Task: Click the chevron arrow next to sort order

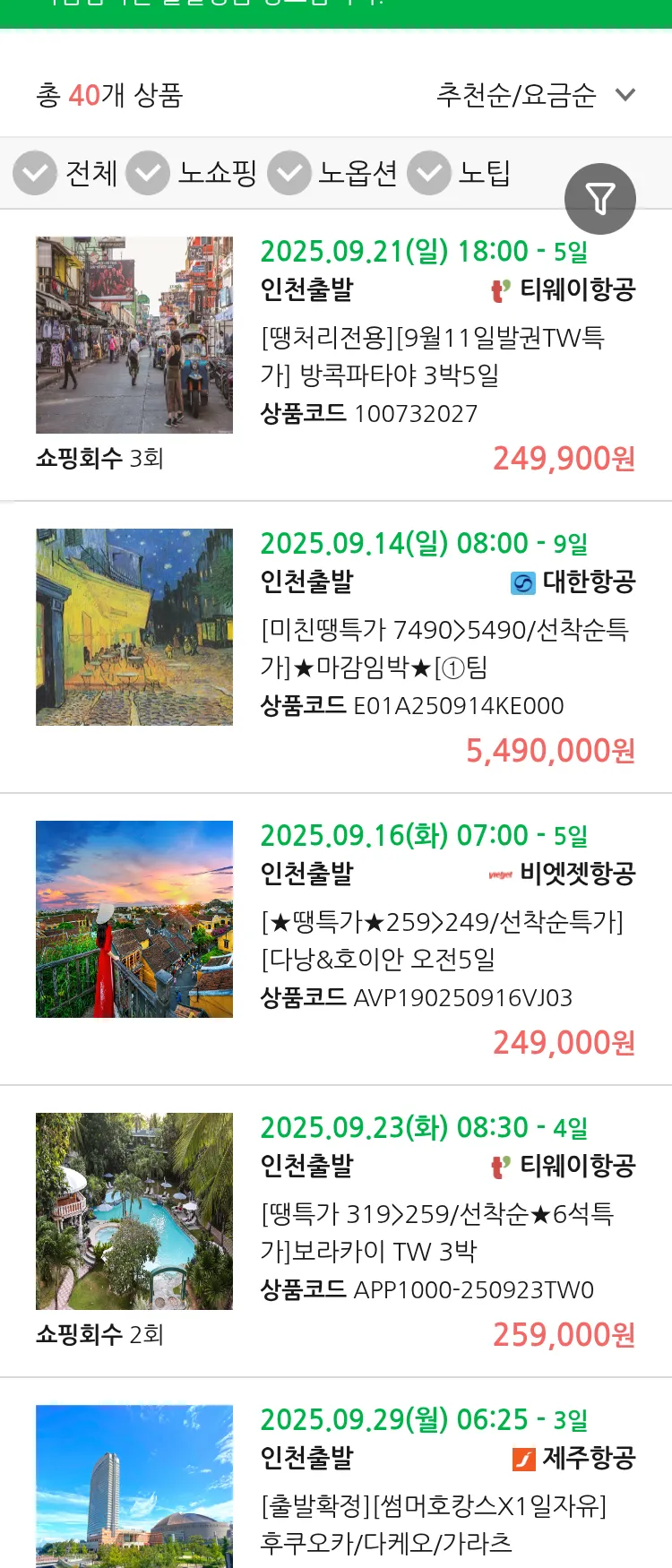Action: click(x=626, y=93)
